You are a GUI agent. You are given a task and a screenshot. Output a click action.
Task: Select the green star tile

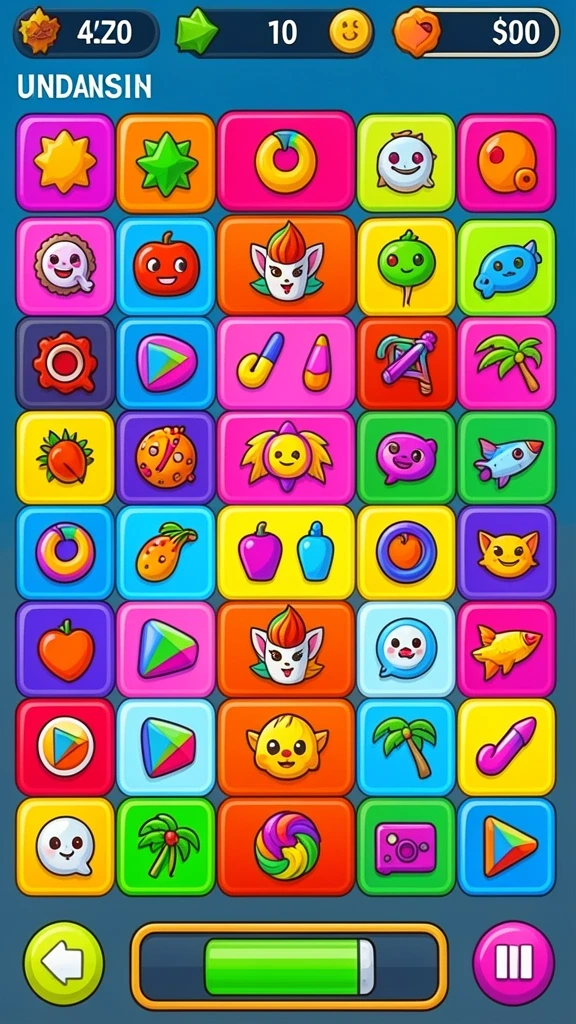coord(166,163)
